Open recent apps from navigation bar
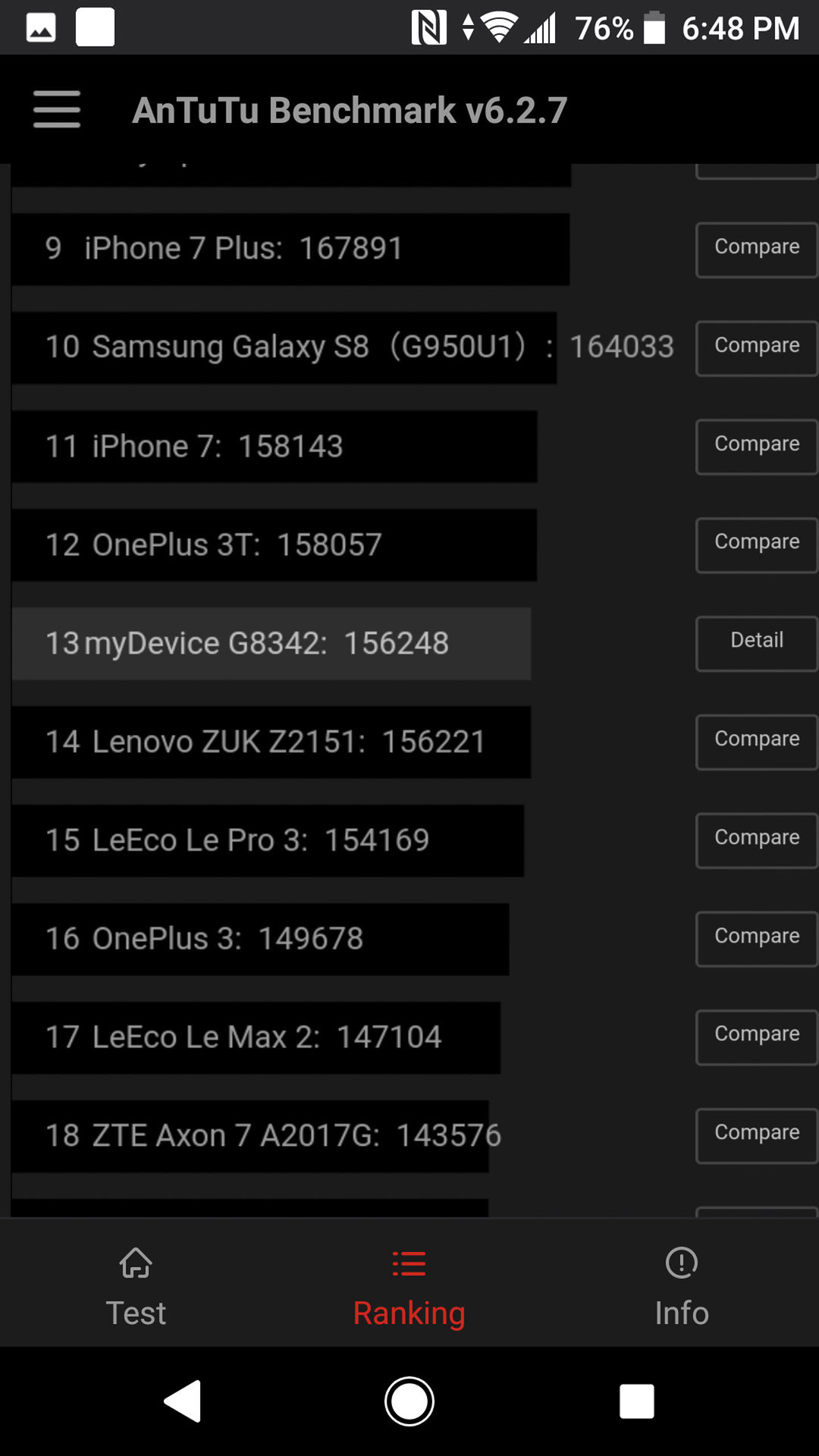Image resolution: width=819 pixels, height=1456 pixels. (637, 1401)
